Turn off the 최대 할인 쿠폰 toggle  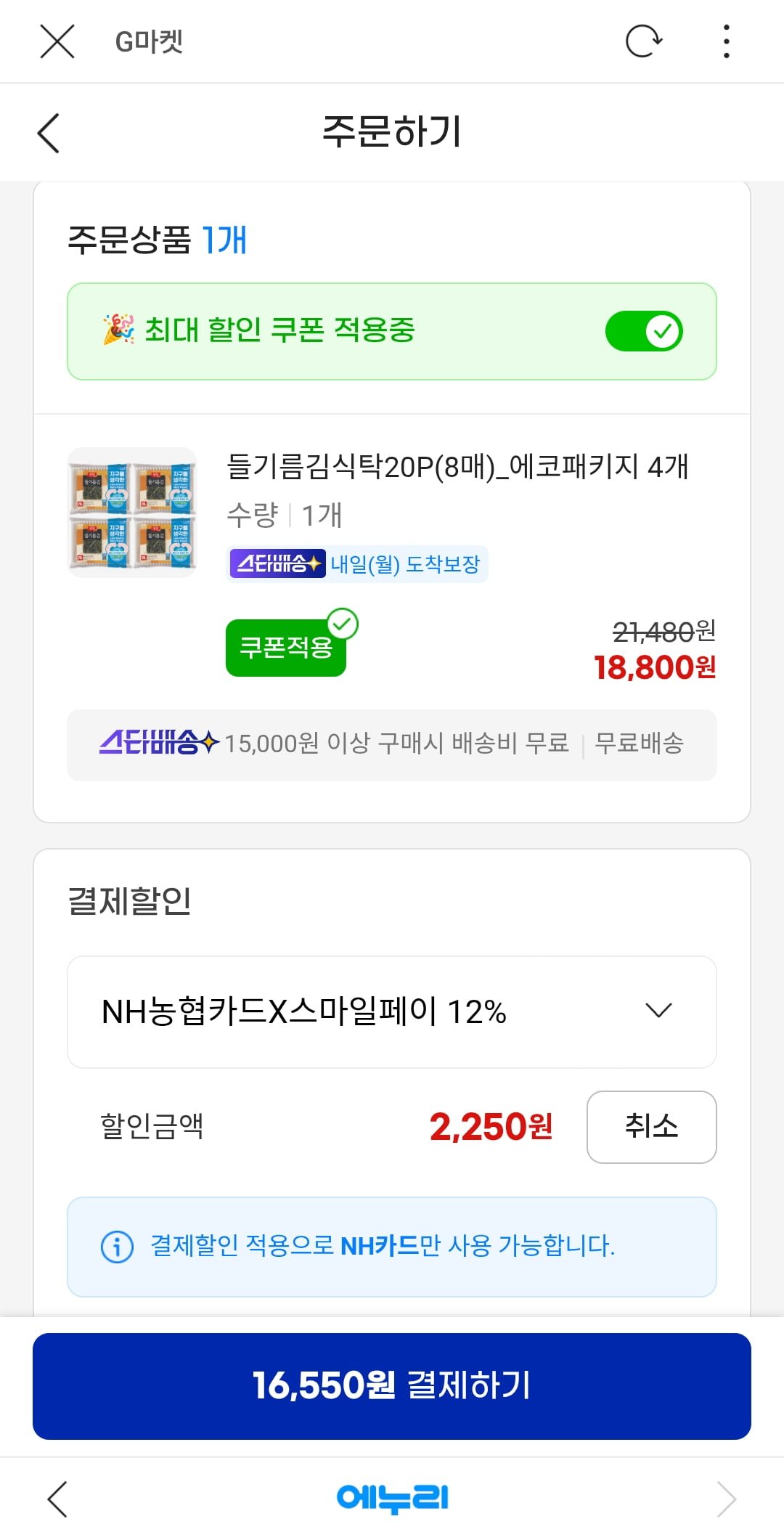click(644, 331)
